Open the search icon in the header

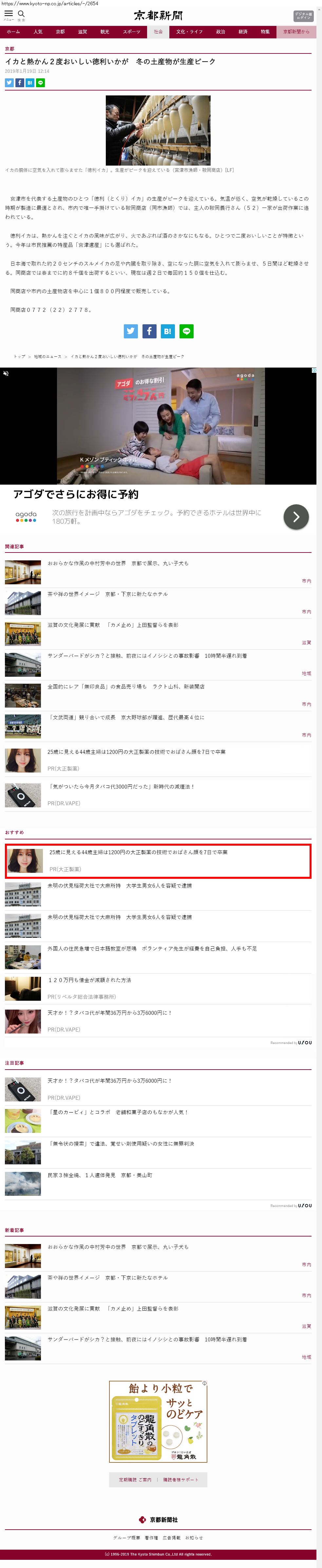[x=21, y=15]
